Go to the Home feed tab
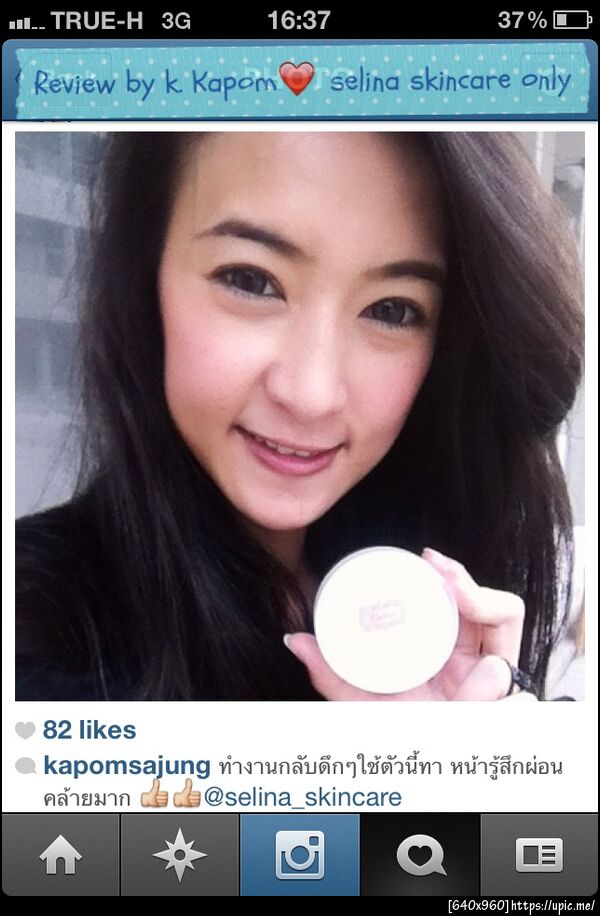The height and width of the screenshot is (916, 600). [60, 855]
